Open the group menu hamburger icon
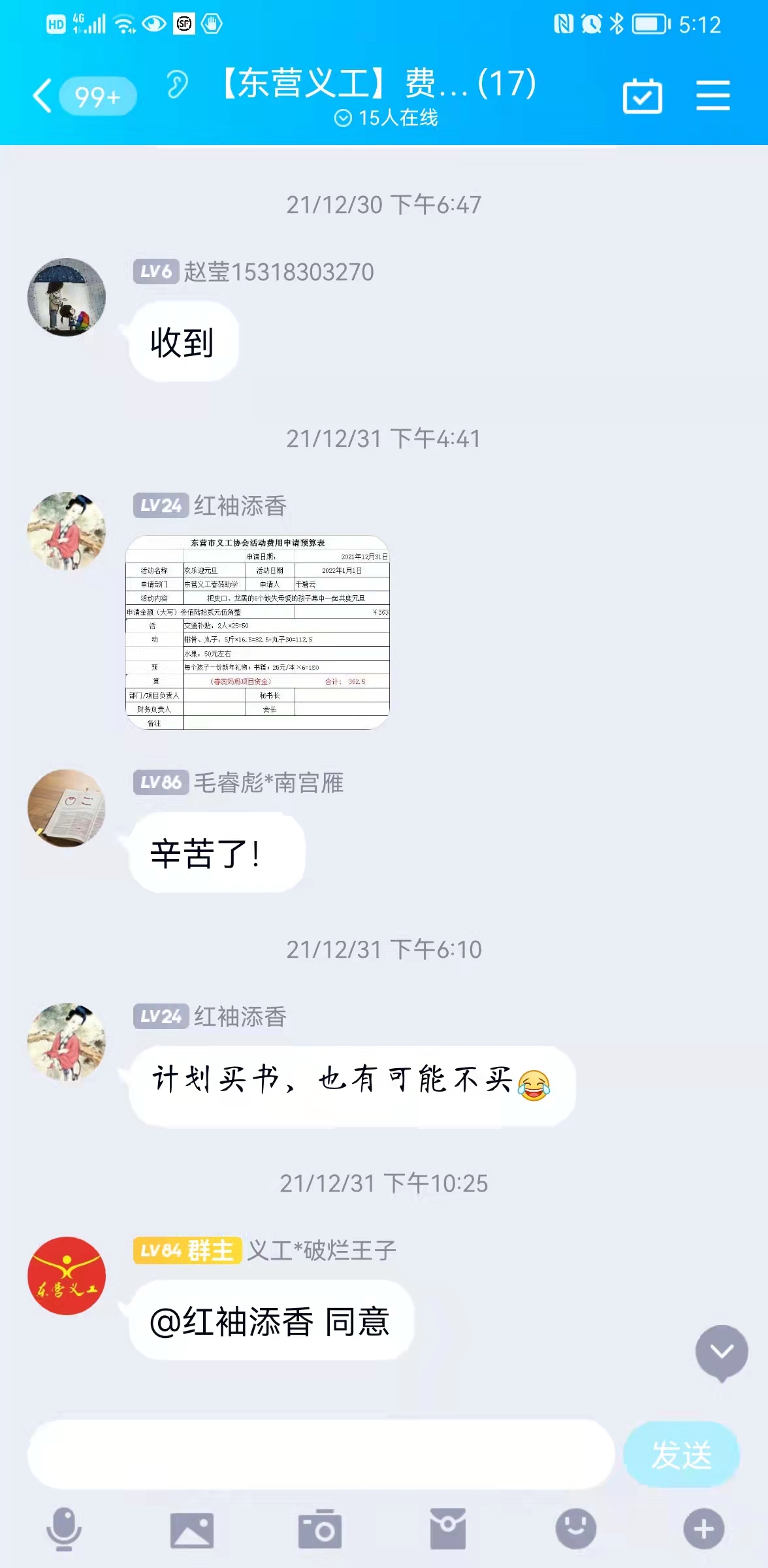This screenshot has width=768, height=1568. [713, 95]
